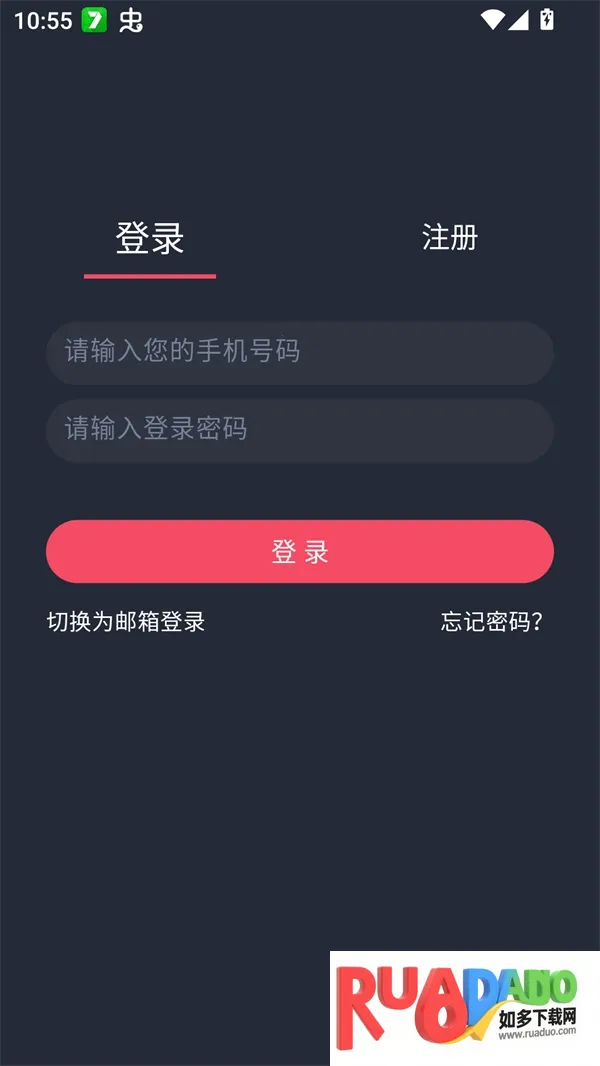Tap the red 登录 button
The height and width of the screenshot is (1066, 600).
tap(300, 551)
